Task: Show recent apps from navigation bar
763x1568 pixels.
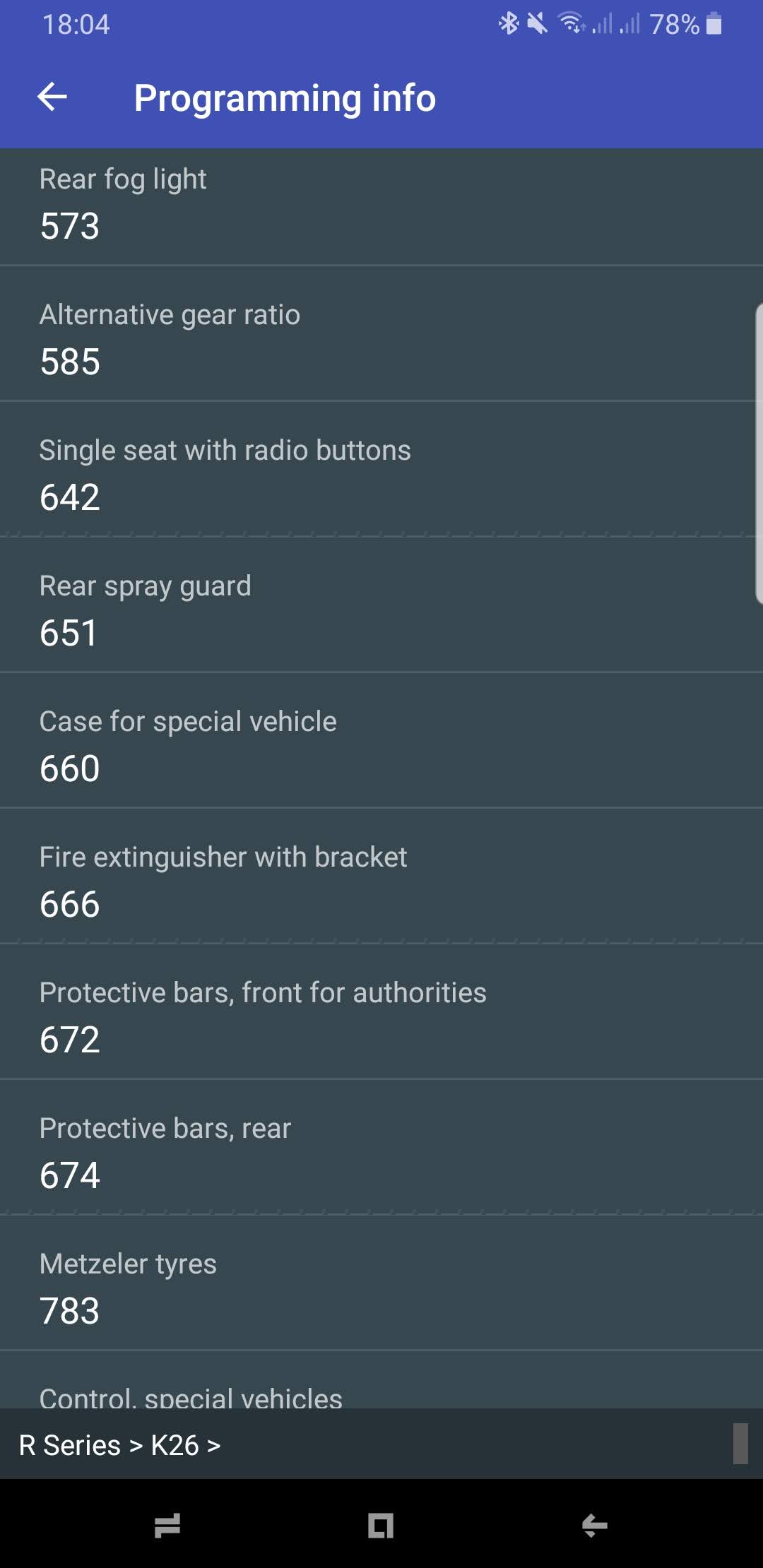Action: 167,1526
